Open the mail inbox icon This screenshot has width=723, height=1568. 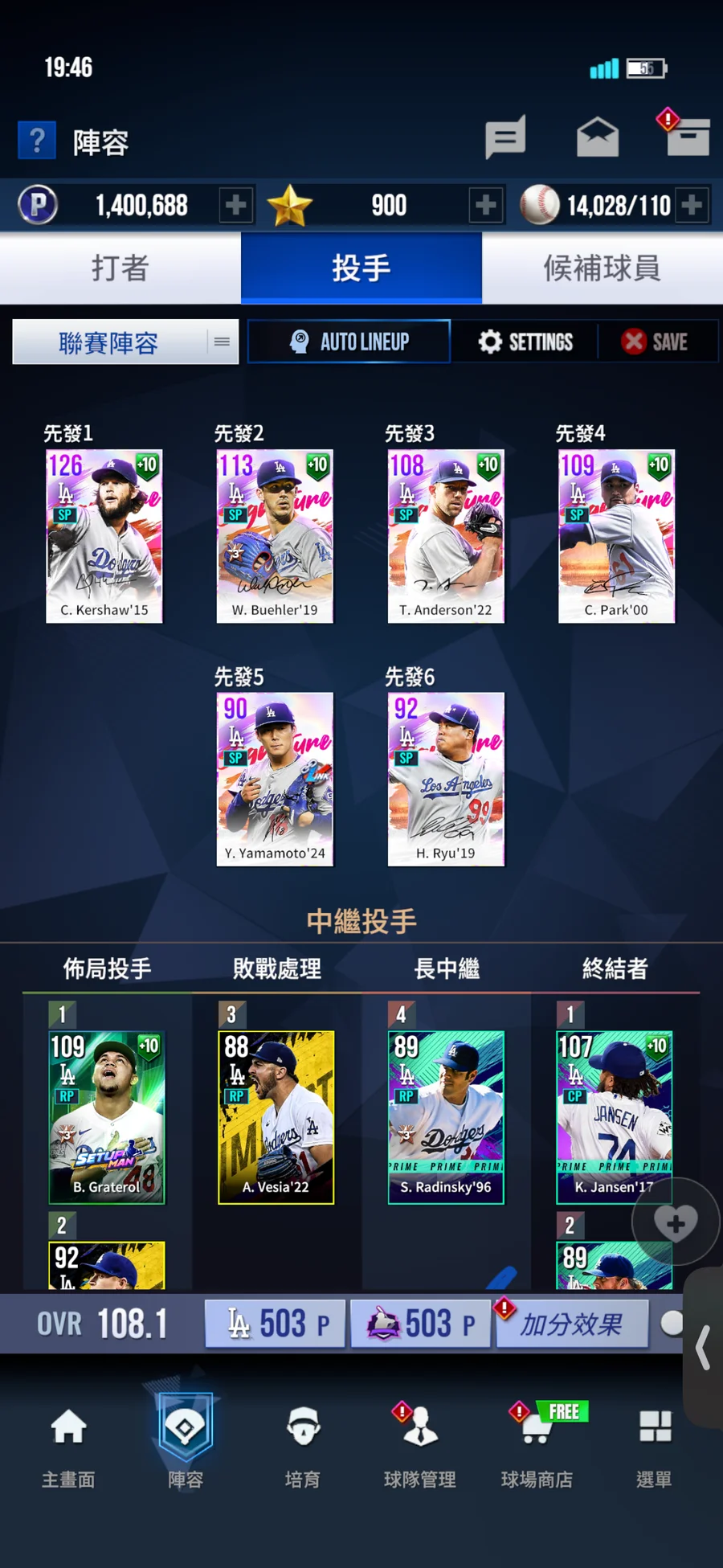click(x=598, y=137)
